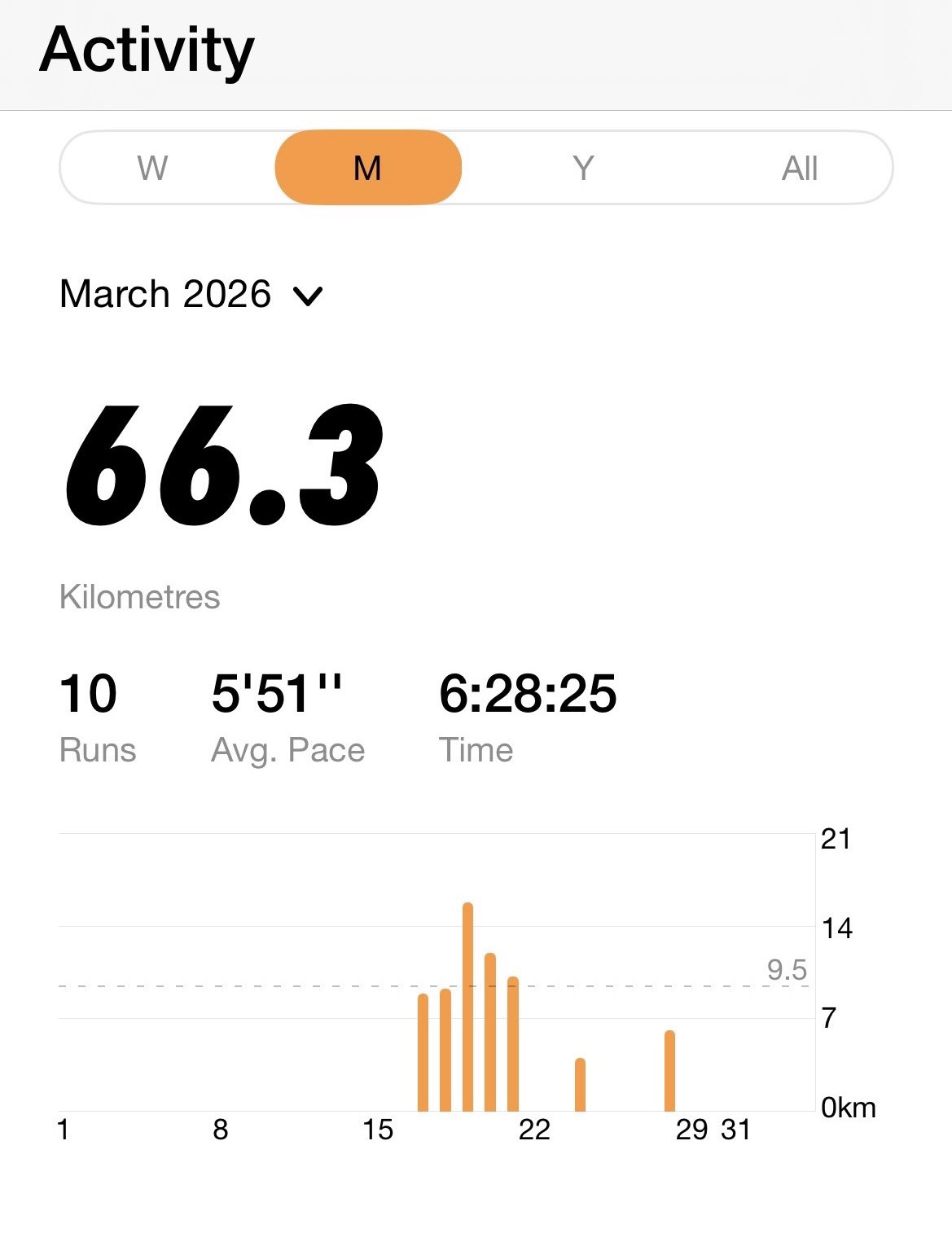Screen dimensions: 952x1233
Task: Open the March 2026 month picker
Action: click(x=192, y=294)
